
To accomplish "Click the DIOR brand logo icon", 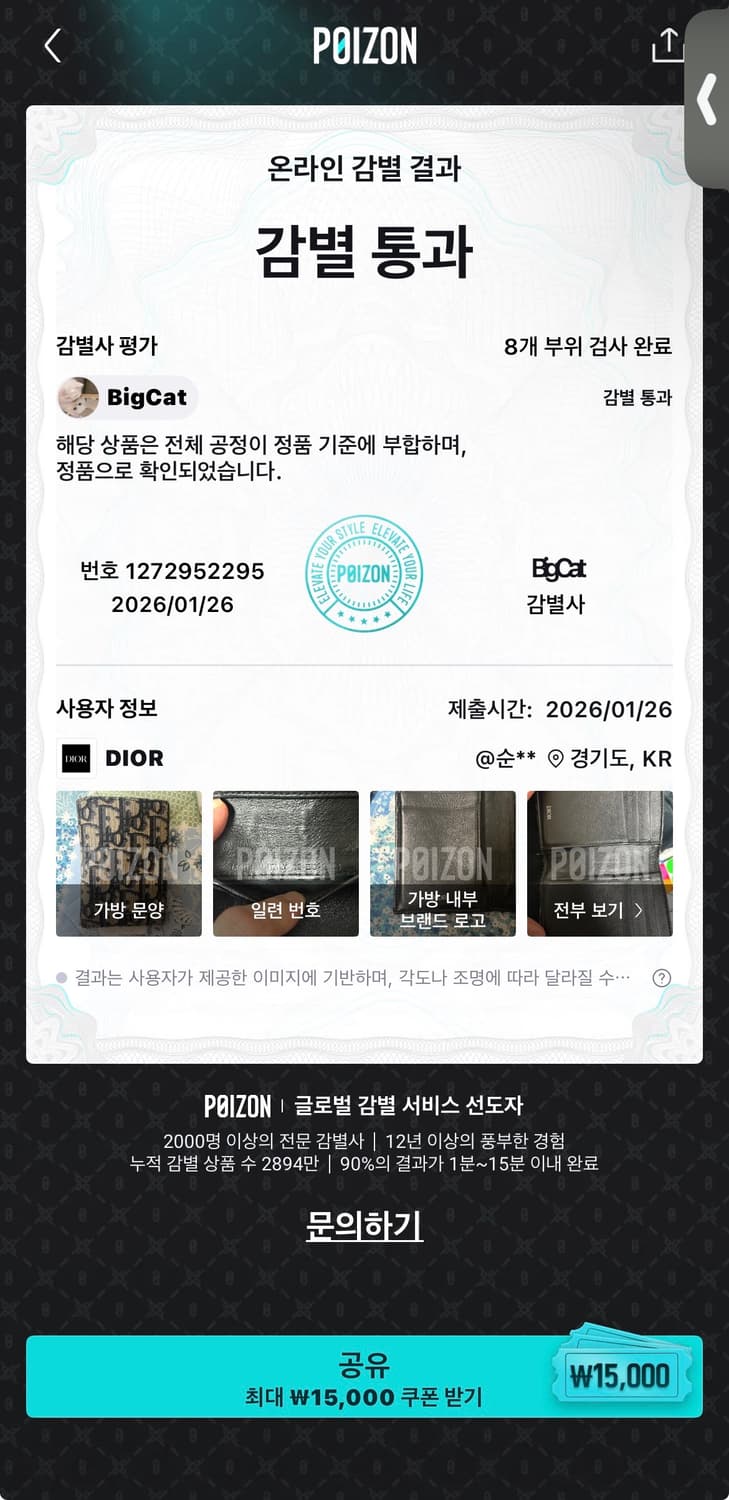I will click(74, 758).
